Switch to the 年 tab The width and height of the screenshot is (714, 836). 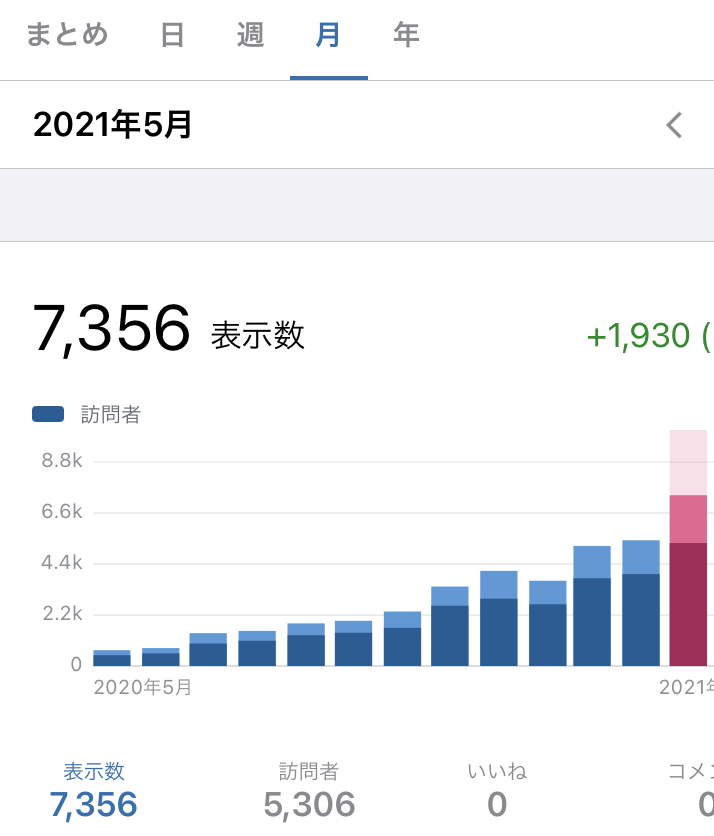click(406, 36)
